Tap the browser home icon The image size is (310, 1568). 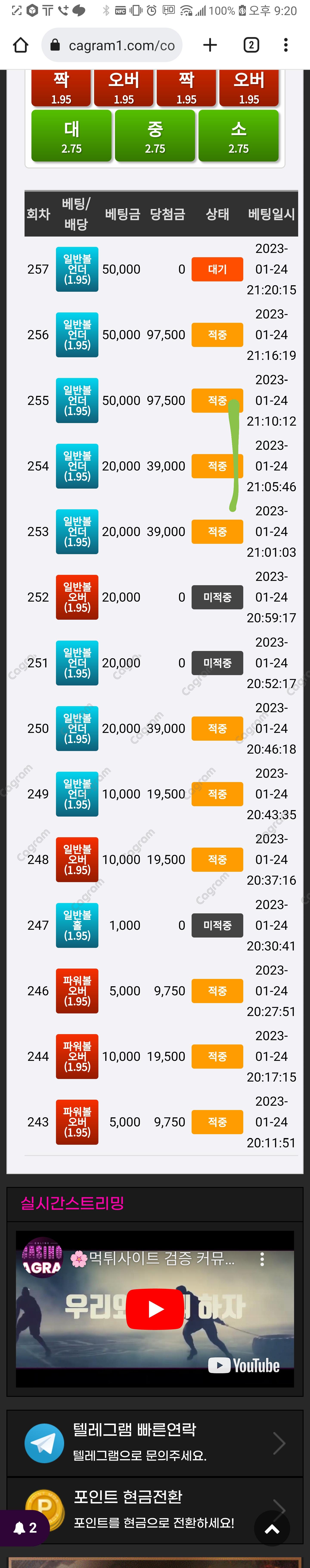point(21,45)
